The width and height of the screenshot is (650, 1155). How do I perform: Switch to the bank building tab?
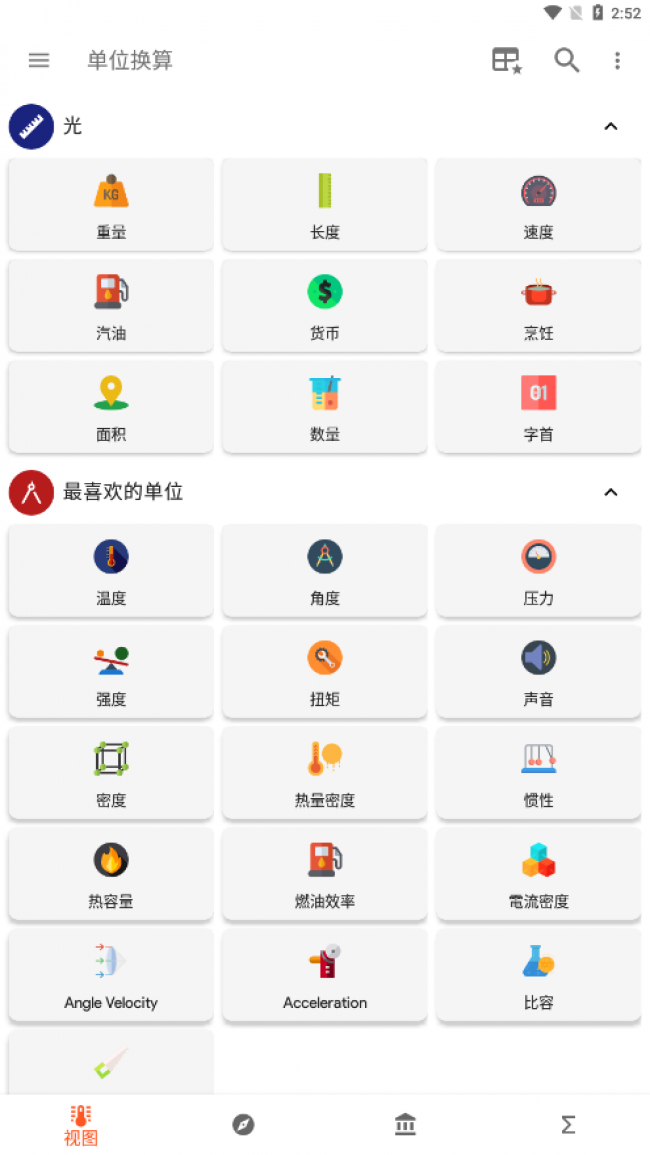click(x=405, y=1125)
